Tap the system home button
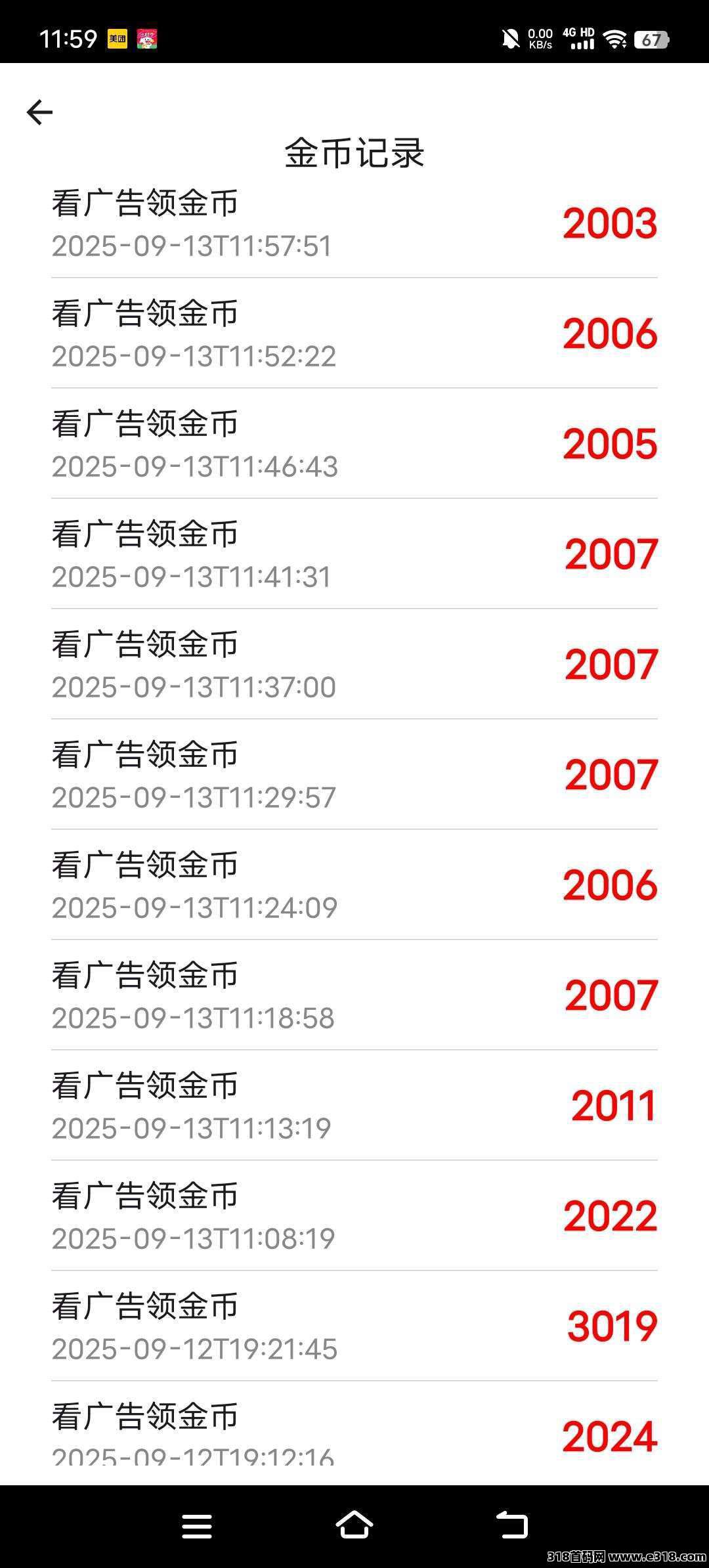The image size is (709, 1568). click(354, 1525)
